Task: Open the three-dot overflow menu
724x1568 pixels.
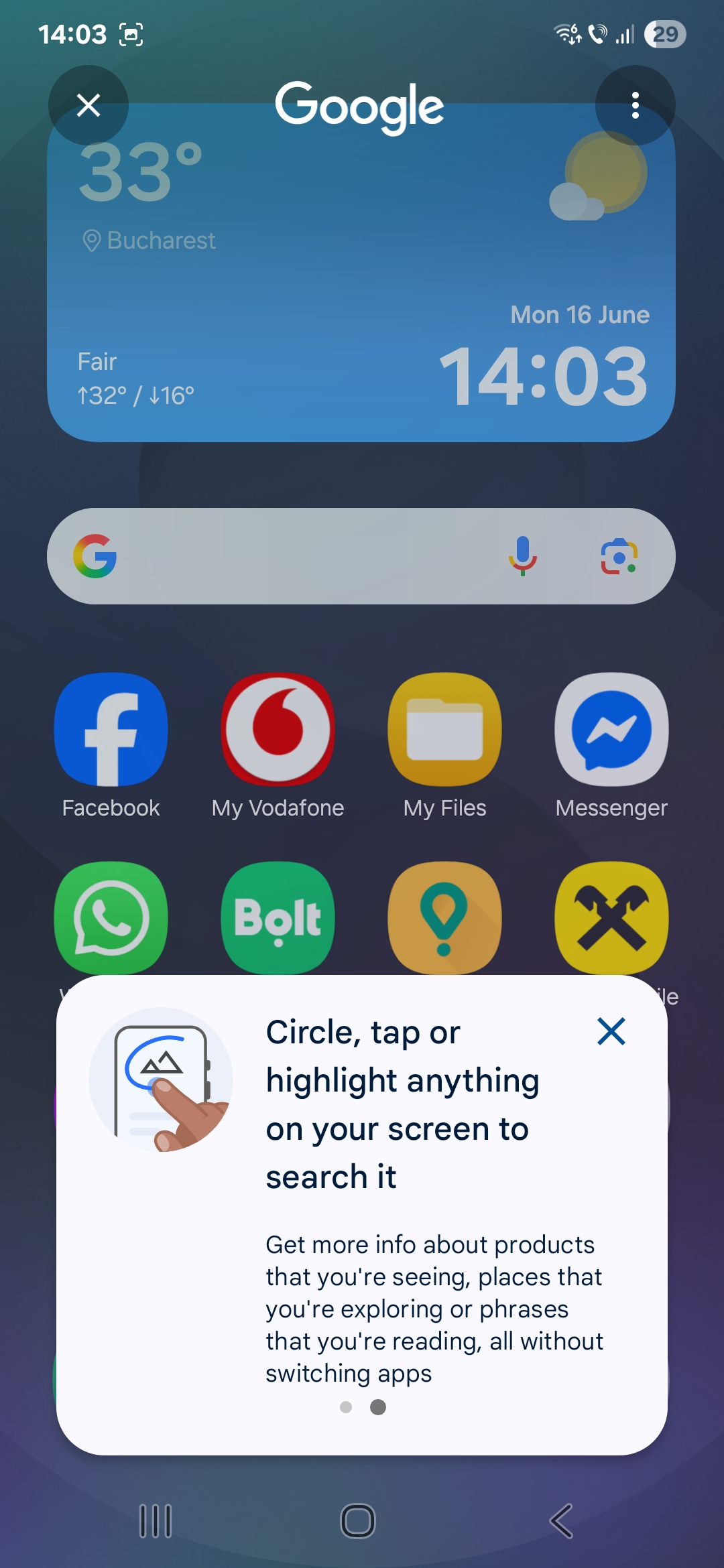Action: pos(635,105)
